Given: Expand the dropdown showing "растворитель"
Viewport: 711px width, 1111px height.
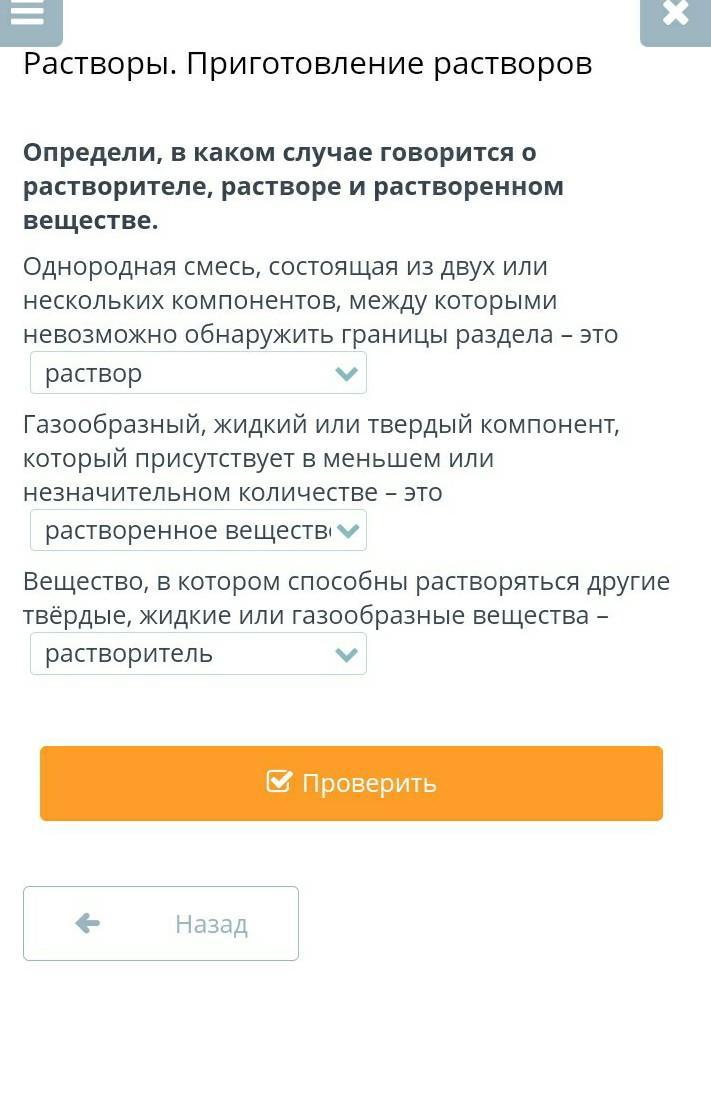Looking at the screenshot, I should [x=198, y=653].
